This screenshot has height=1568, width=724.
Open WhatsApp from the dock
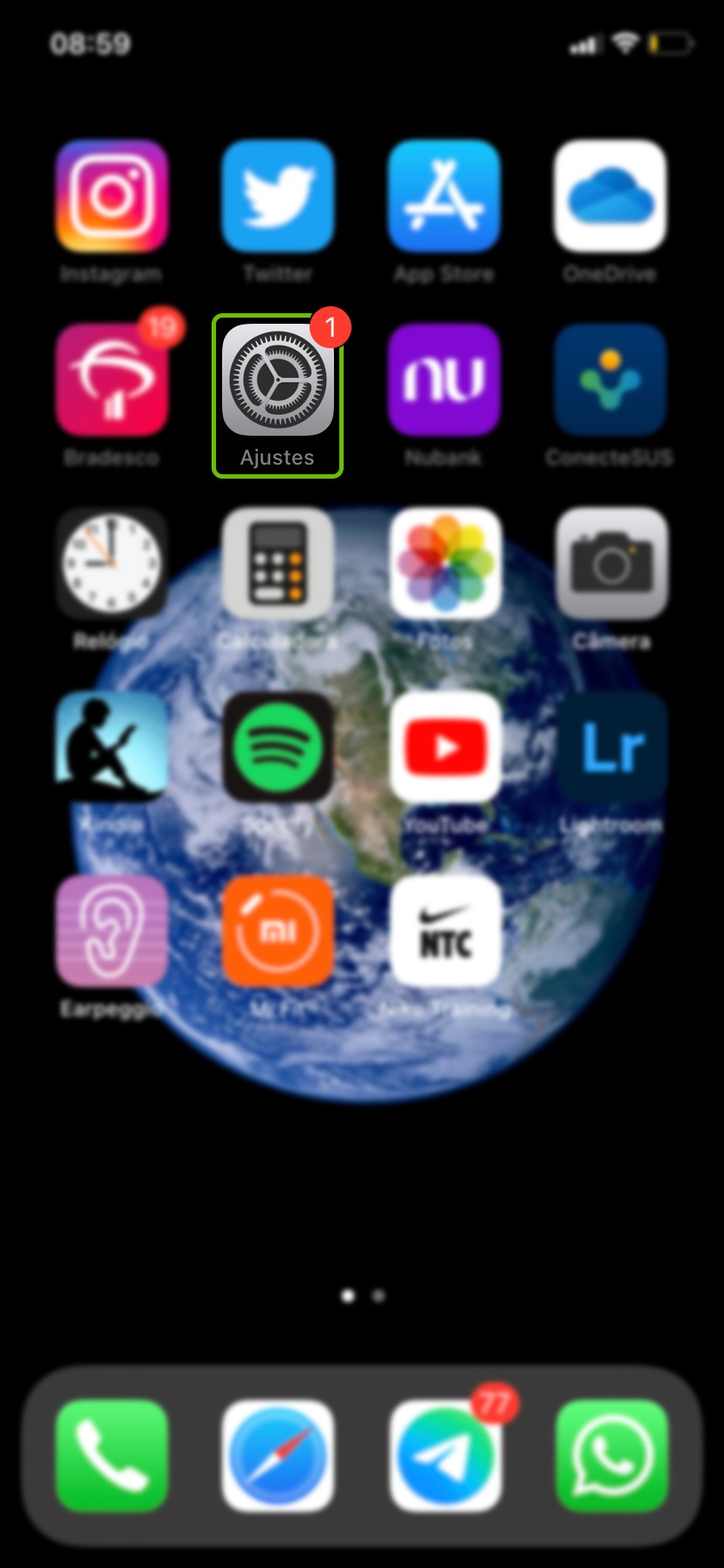[610, 1456]
